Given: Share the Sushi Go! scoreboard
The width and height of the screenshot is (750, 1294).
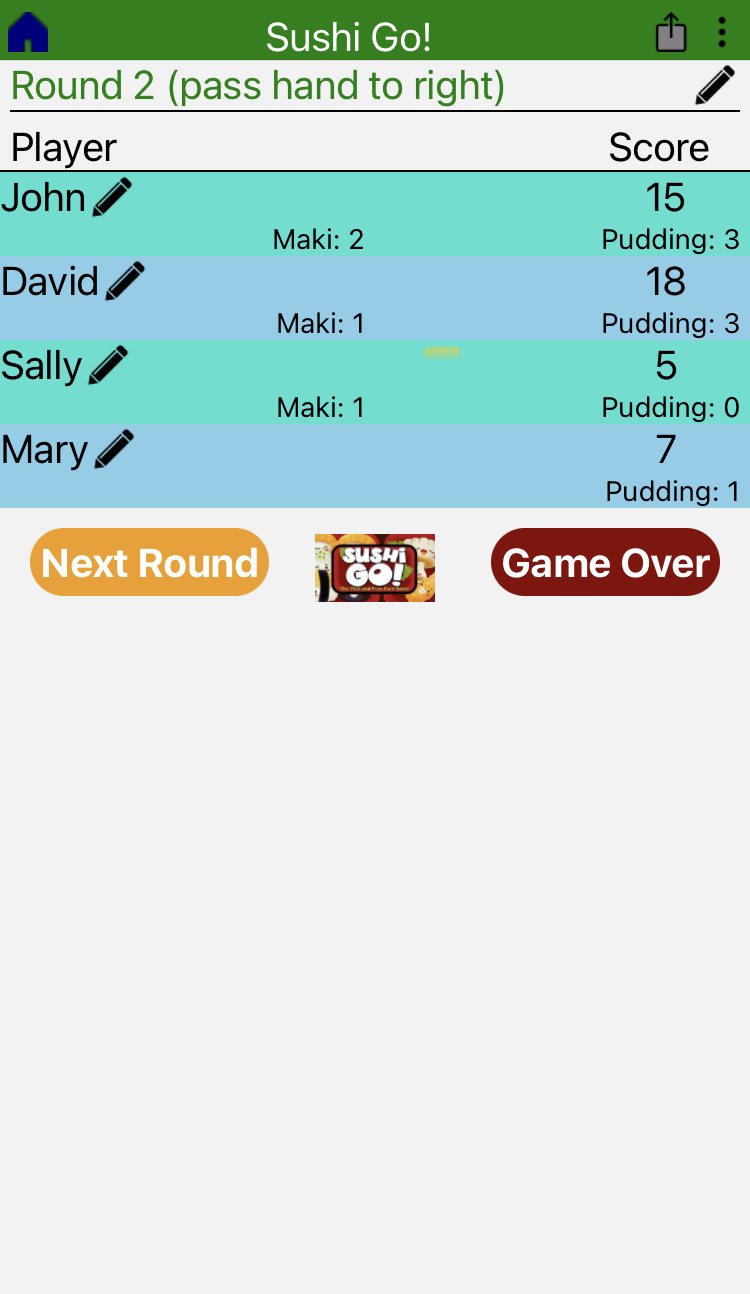Looking at the screenshot, I should click(671, 32).
